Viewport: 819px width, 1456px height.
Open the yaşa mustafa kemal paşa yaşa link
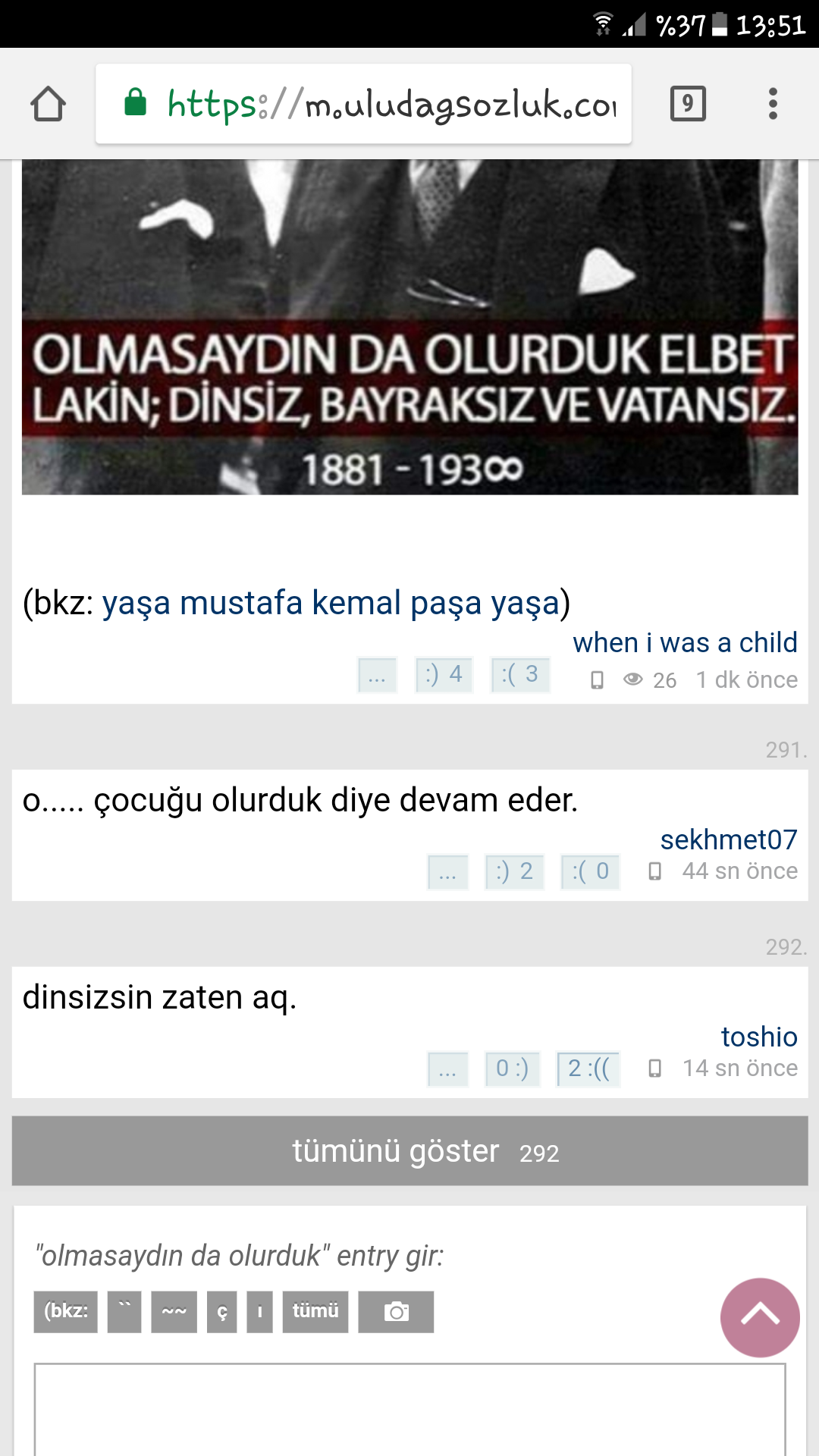click(331, 603)
